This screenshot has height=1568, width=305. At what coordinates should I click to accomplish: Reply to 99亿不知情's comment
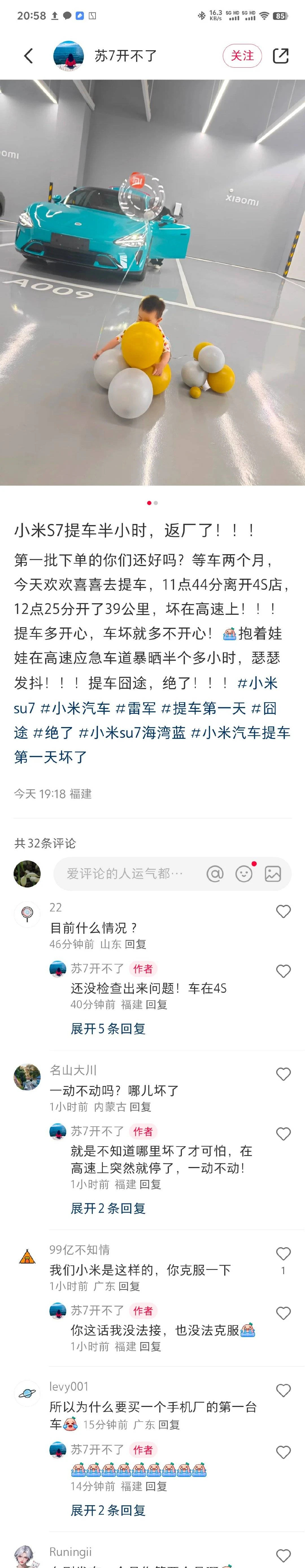pyautogui.click(x=129, y=1286)
